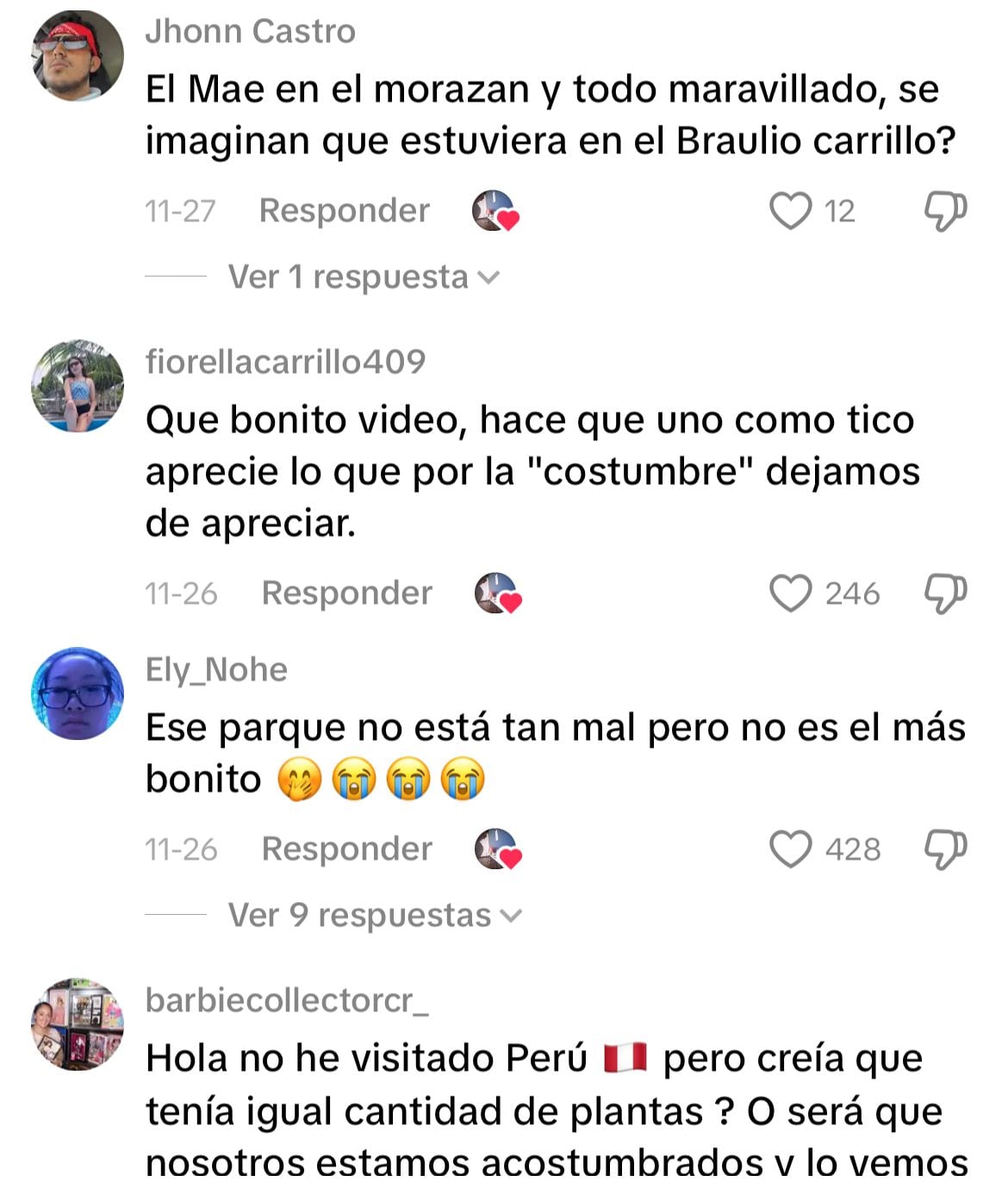Image resolution: width=1008 pixels, height=1194 pixels.
Task: Like Jhonn Castro's comment
Action: pyautogui.click(x=790, y=211)
